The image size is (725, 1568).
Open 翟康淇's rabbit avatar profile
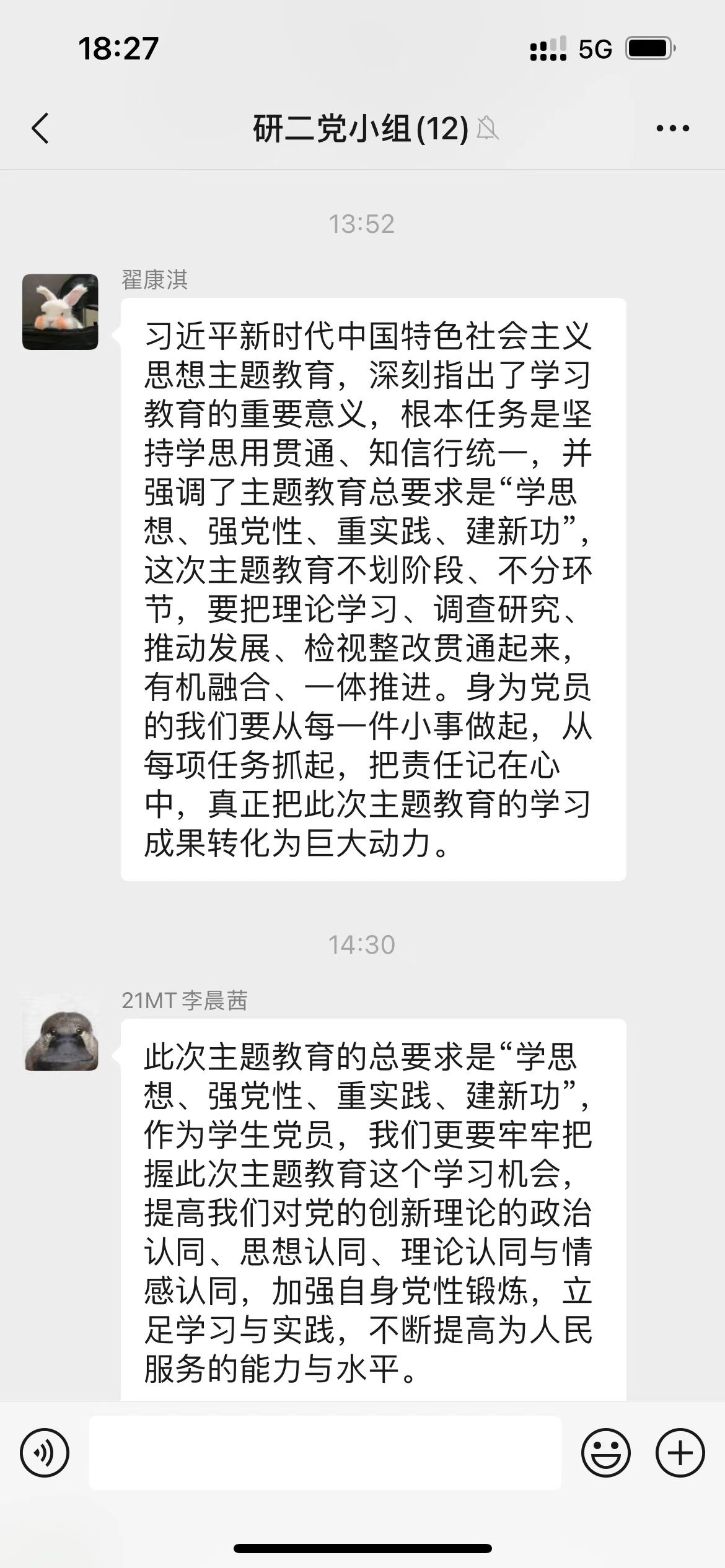click(60, 311)
